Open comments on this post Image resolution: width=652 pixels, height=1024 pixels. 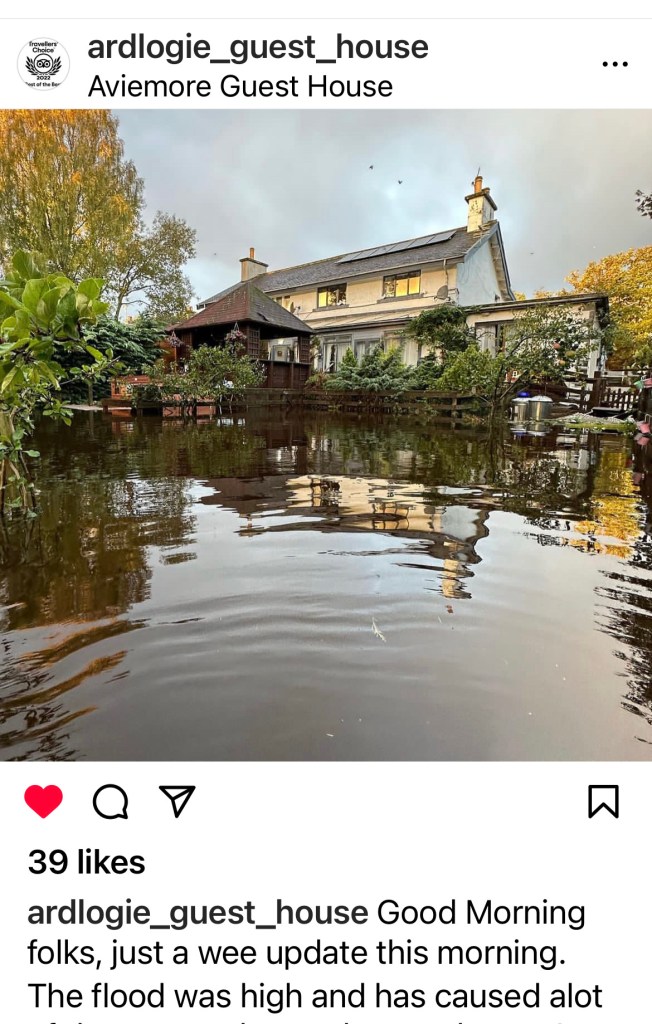coord(110,801)
